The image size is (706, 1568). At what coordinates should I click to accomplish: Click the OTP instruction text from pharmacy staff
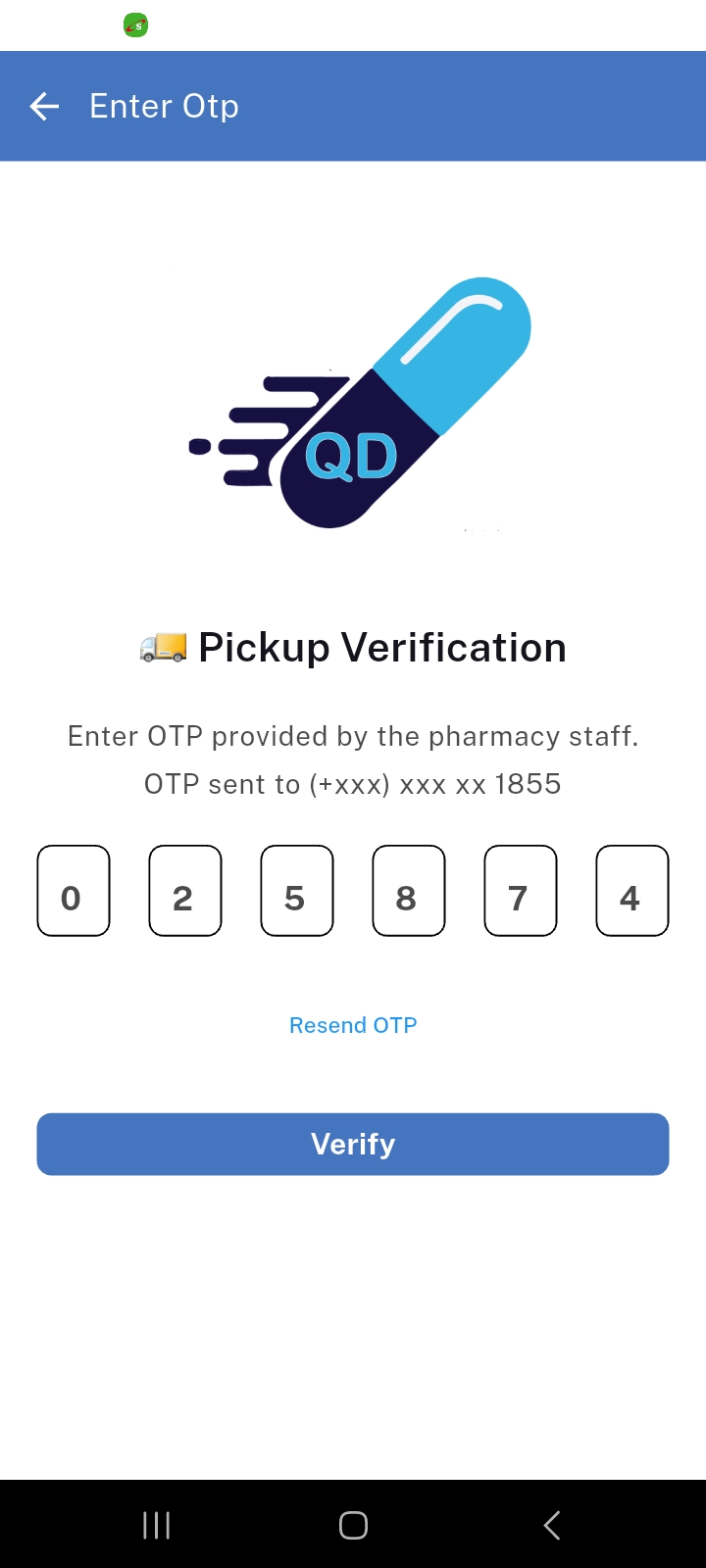[353, 736]
